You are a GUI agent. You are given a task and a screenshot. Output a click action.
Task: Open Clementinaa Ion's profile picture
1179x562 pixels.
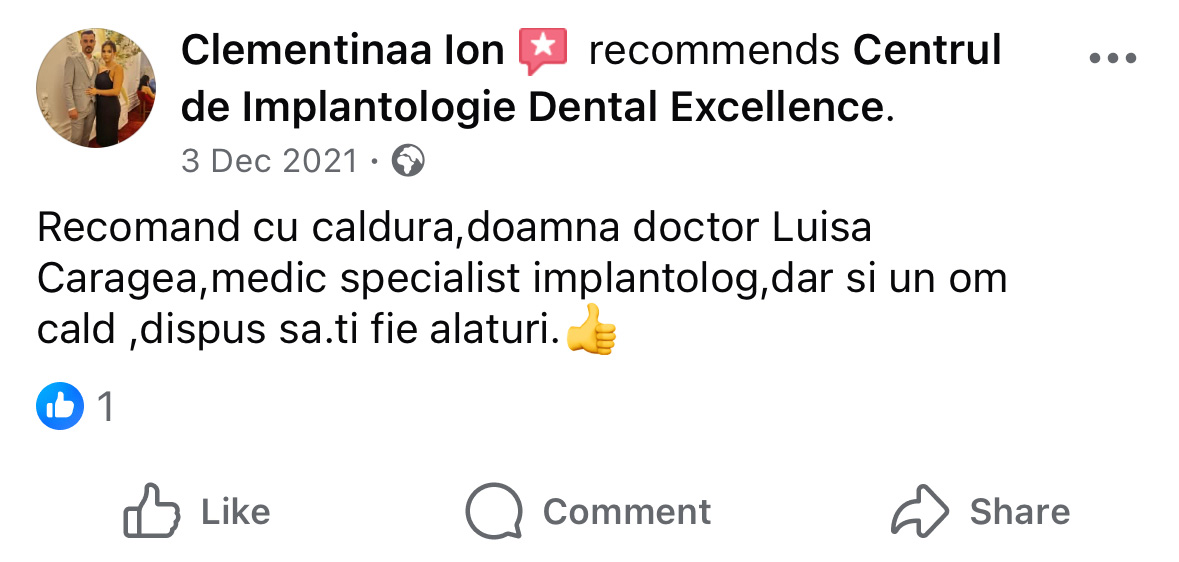point(96,88)
